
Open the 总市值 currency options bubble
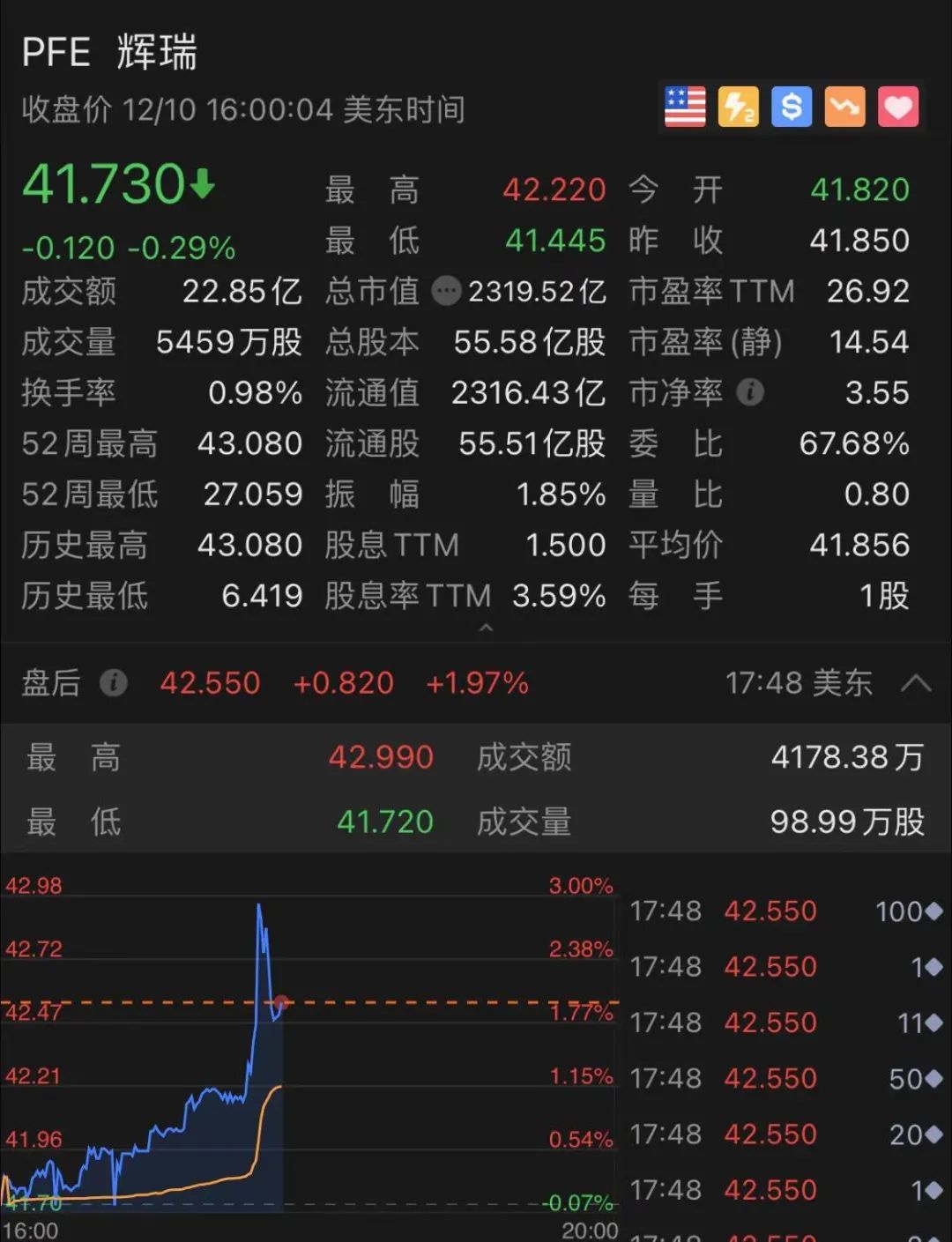(447, 291)
